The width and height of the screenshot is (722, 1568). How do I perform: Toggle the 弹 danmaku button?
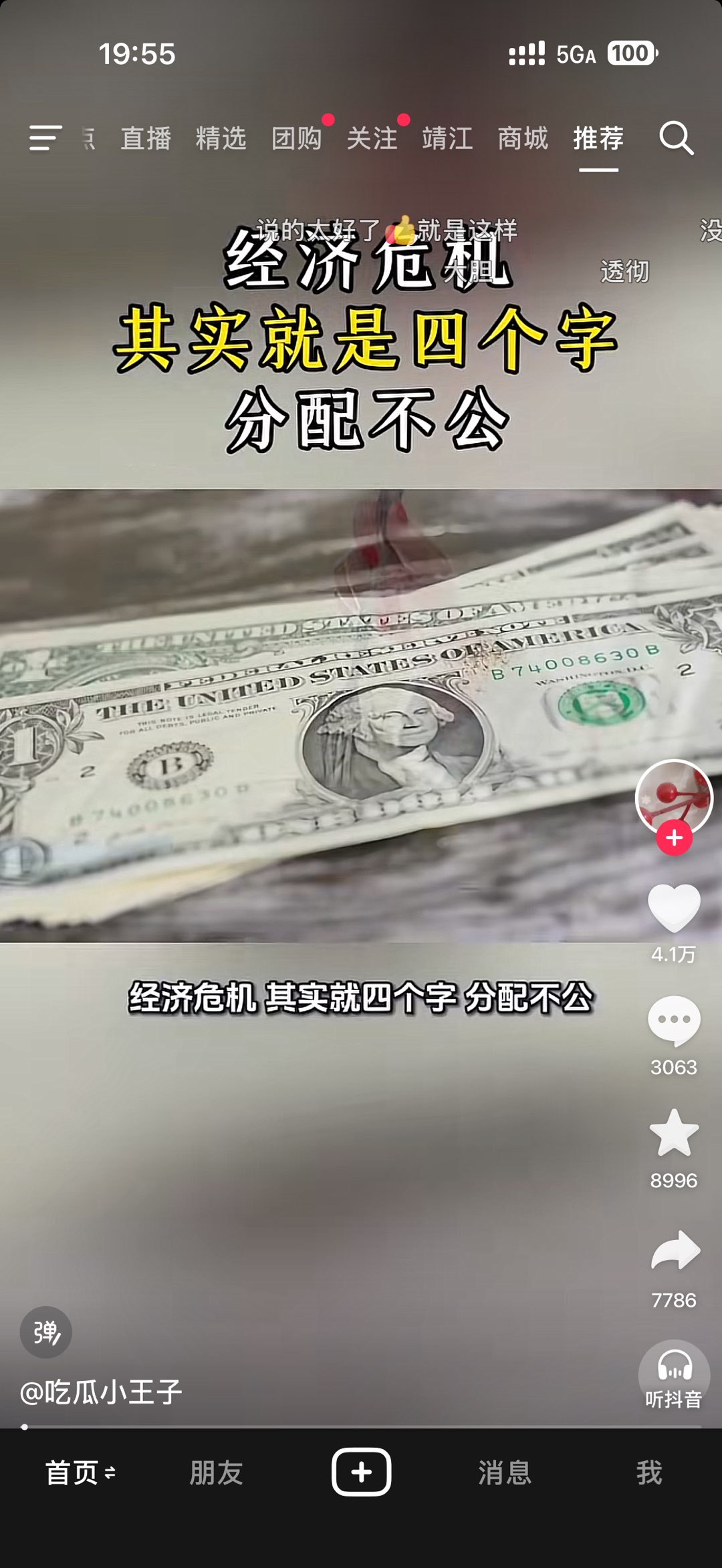[46, 1332]
